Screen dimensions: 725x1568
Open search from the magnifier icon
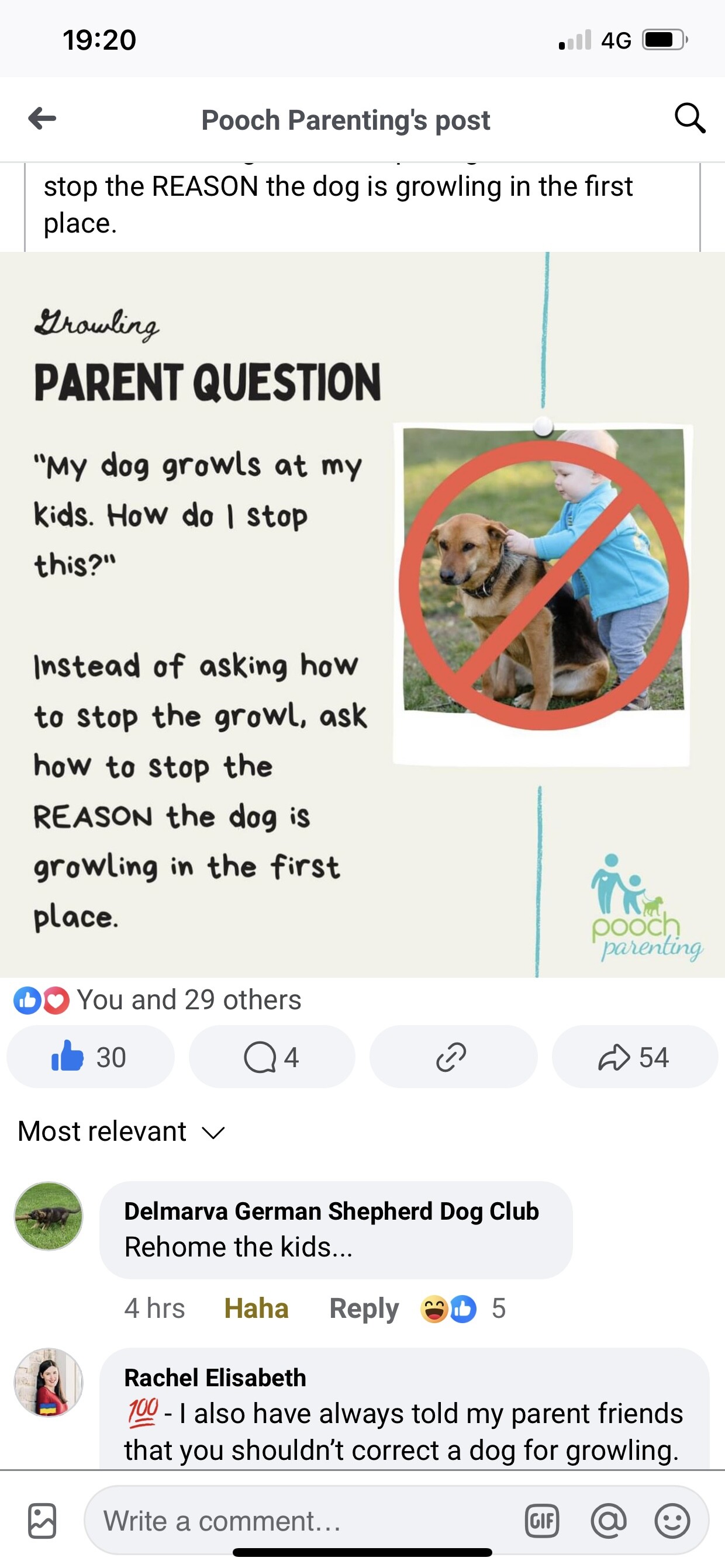point(690,118)
